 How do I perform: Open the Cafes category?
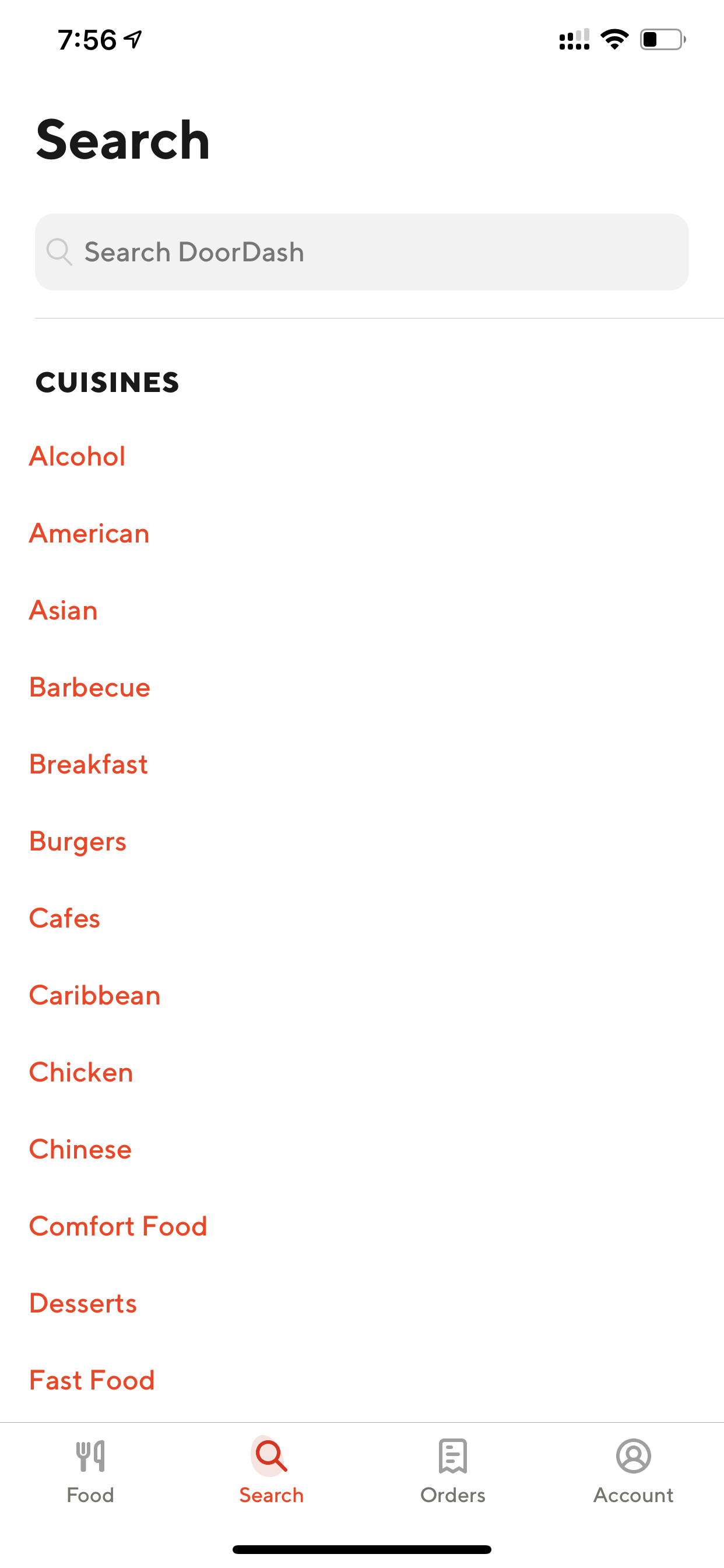(65, 919)
